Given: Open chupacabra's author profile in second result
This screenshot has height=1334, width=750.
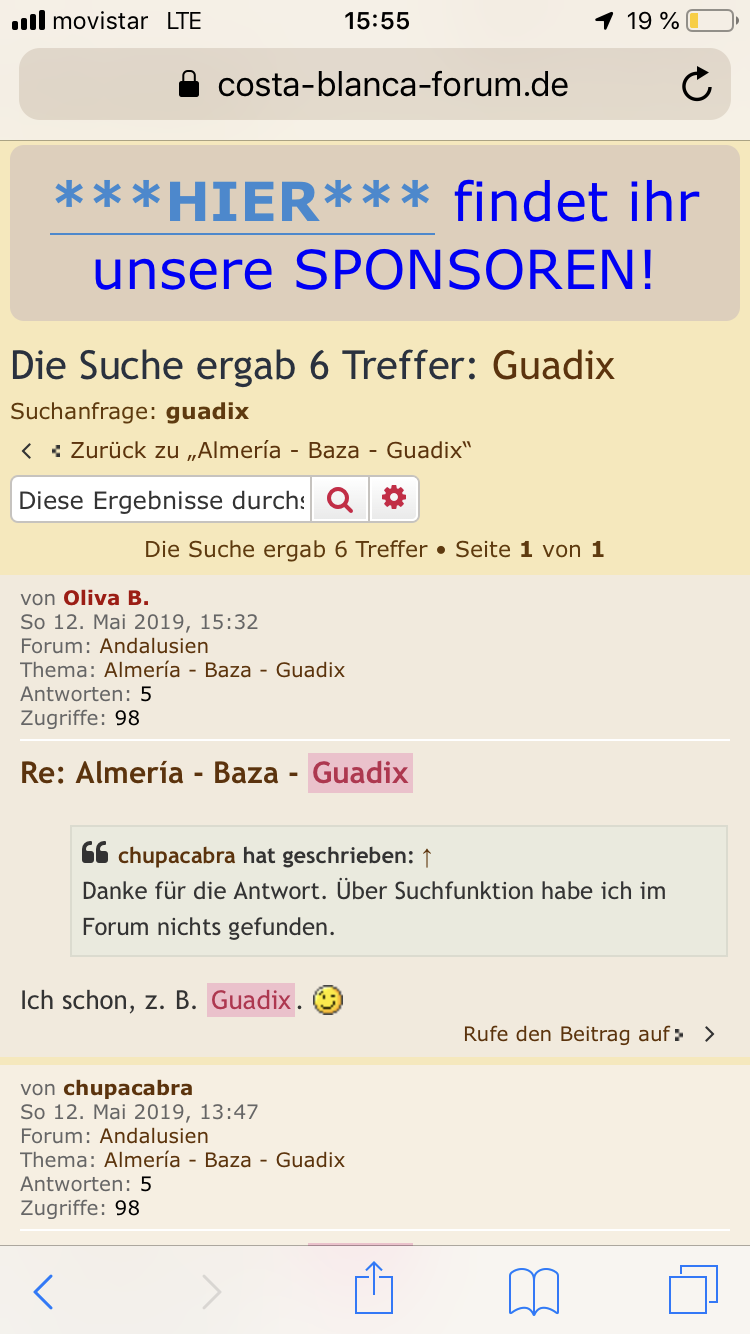Looking at the screenshot, I should tap(128, 1088).
